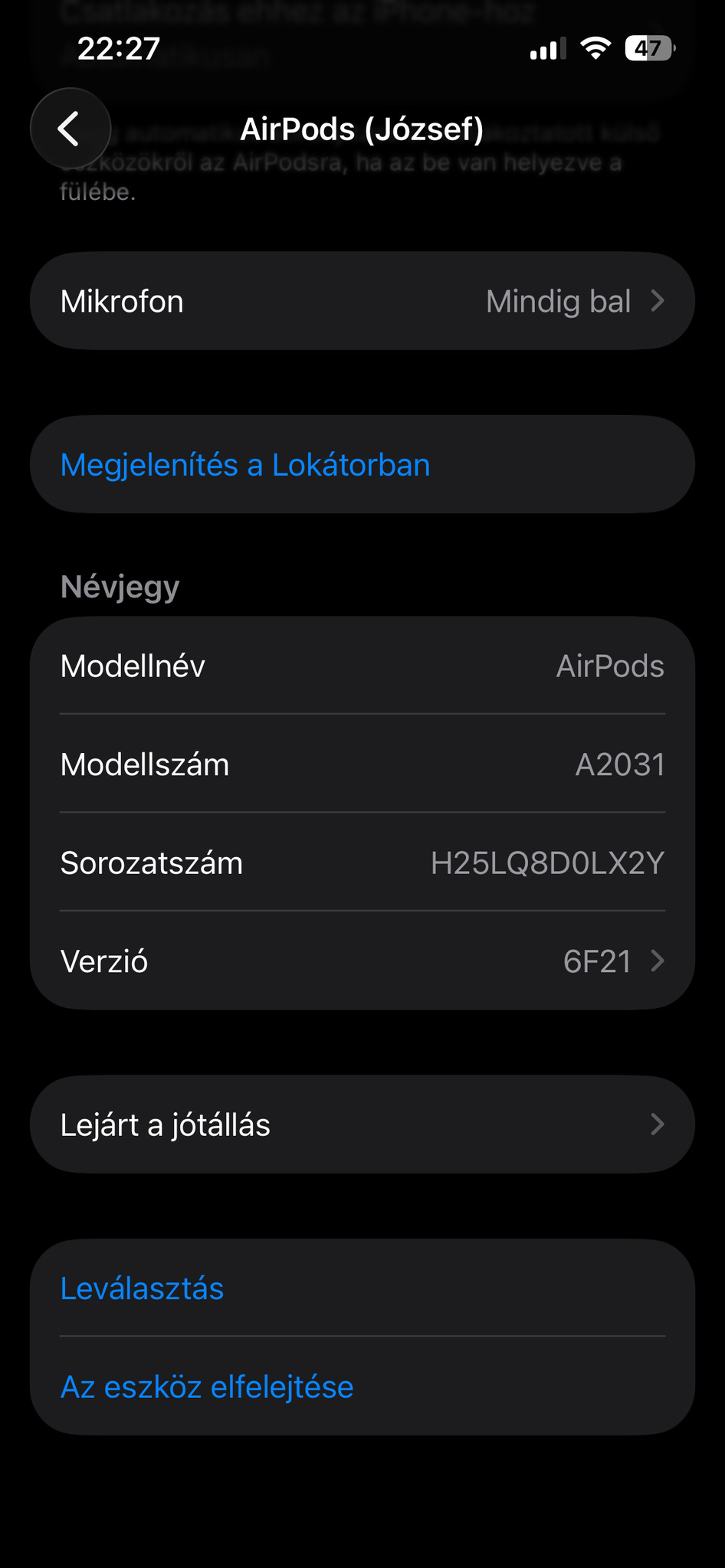Open the Mikrofon setting row
The width and height of the screenshot is (725, 1568).
point(362,301)
